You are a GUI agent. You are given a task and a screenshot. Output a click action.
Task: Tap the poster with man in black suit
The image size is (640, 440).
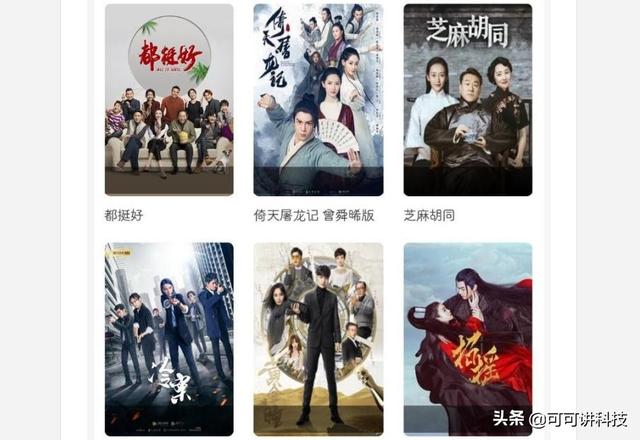[318, 338]
